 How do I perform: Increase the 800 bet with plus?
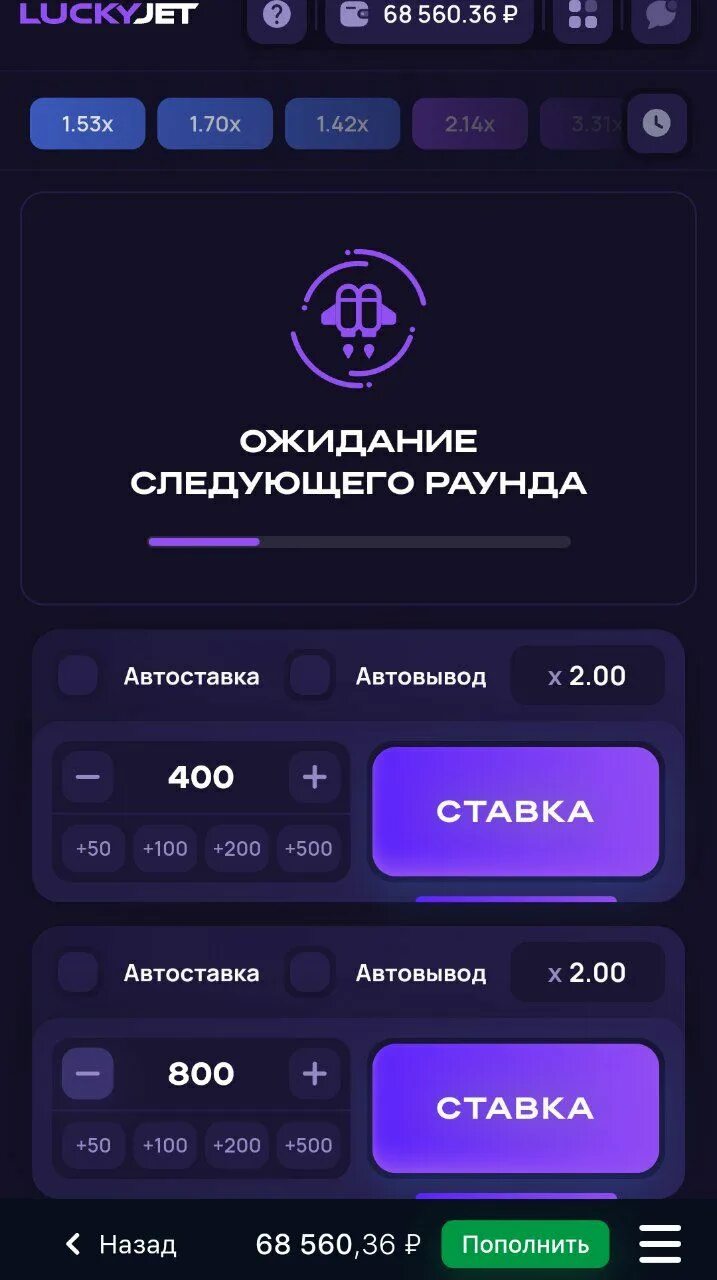(x=315, y=1074)
